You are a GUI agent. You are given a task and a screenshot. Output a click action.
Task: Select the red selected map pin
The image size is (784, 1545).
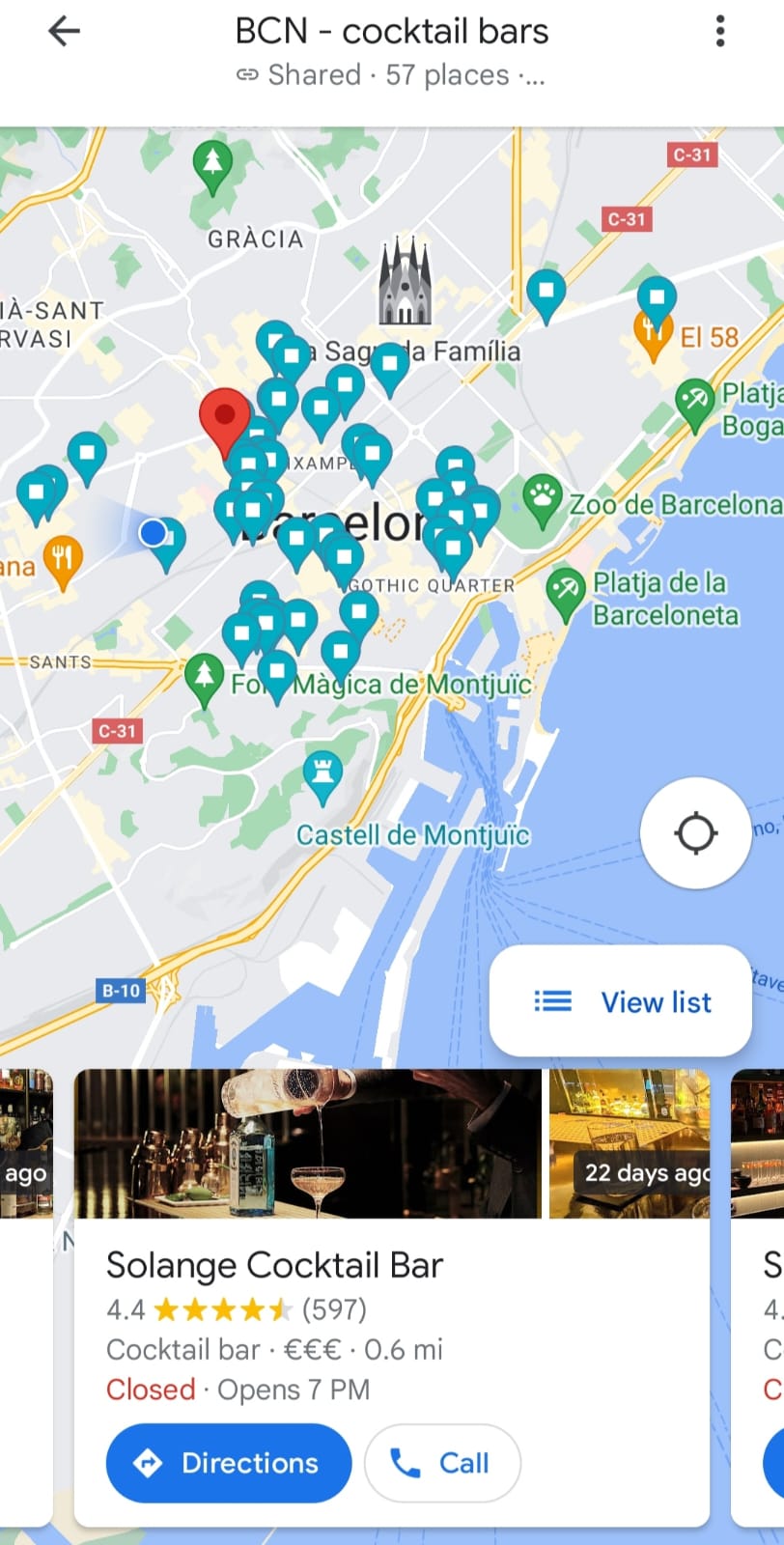(x=224, y=417)
